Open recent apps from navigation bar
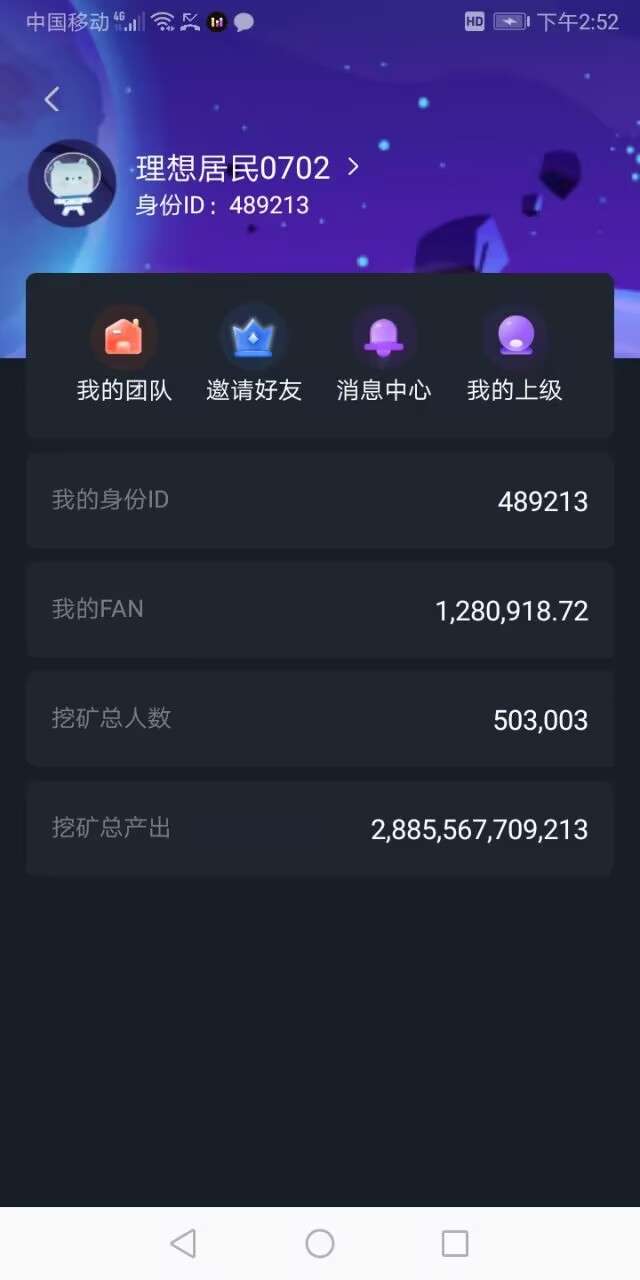 tap(455, 1243)
